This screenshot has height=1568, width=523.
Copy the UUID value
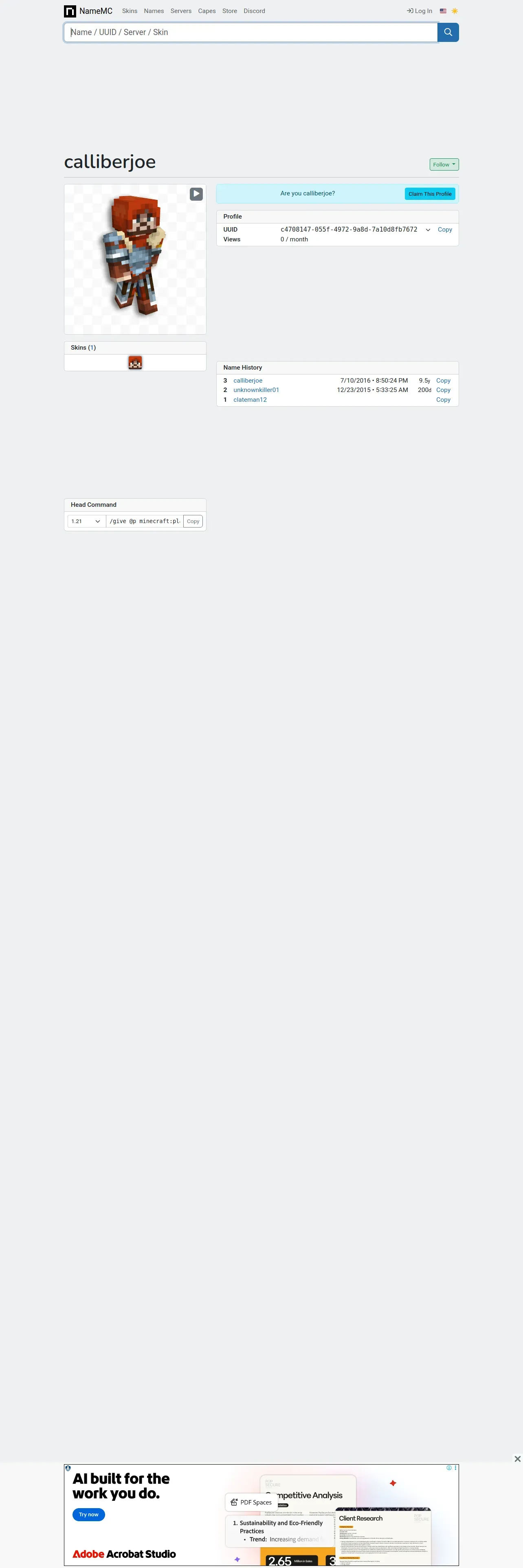[x=444, y=230]
